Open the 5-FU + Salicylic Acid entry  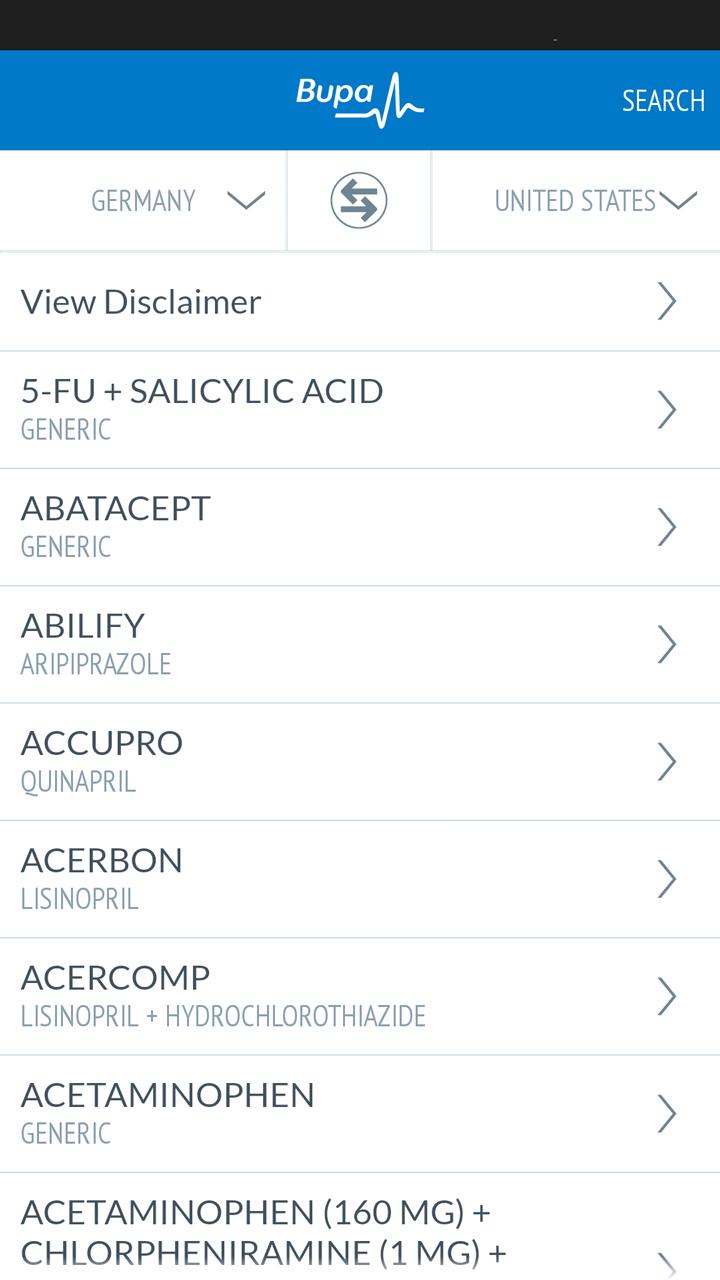[360, 409]
